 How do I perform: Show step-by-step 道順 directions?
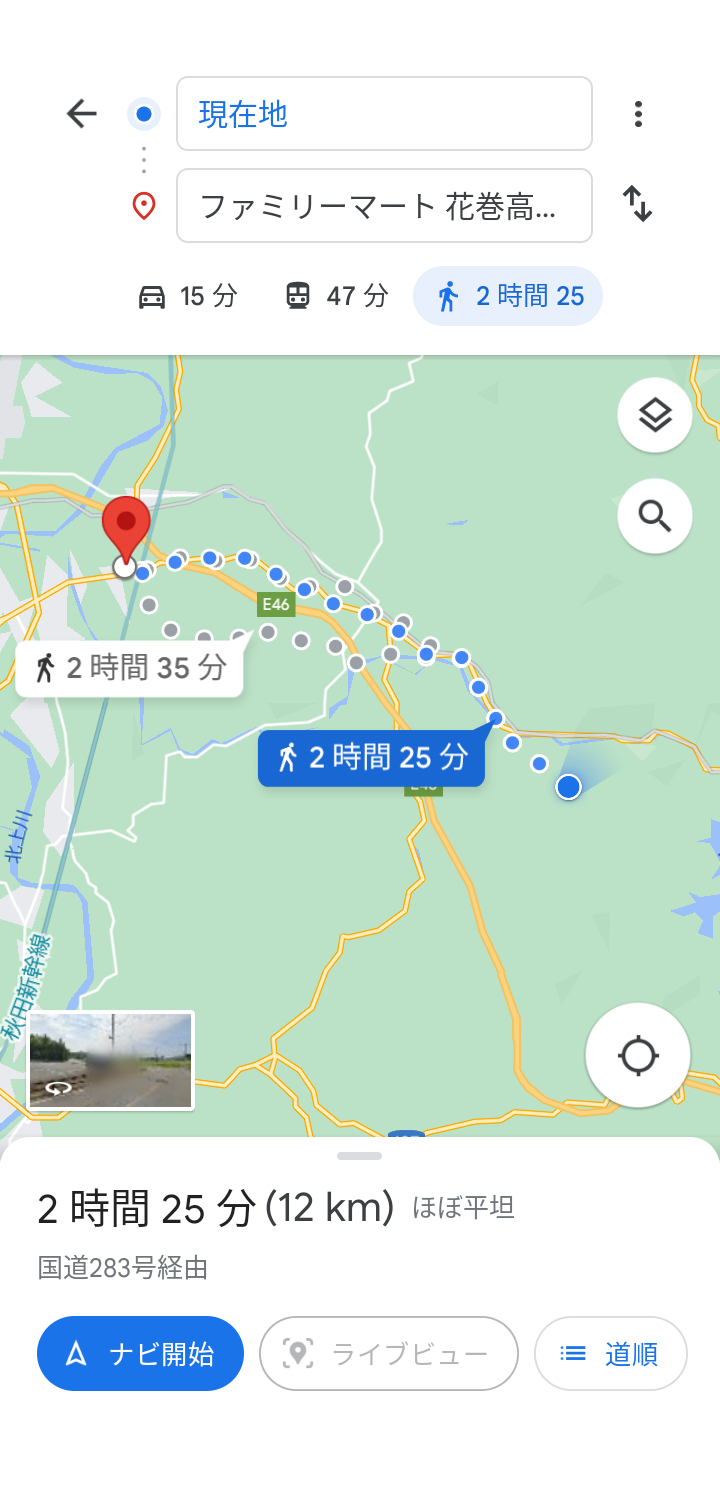[611, 1354]
